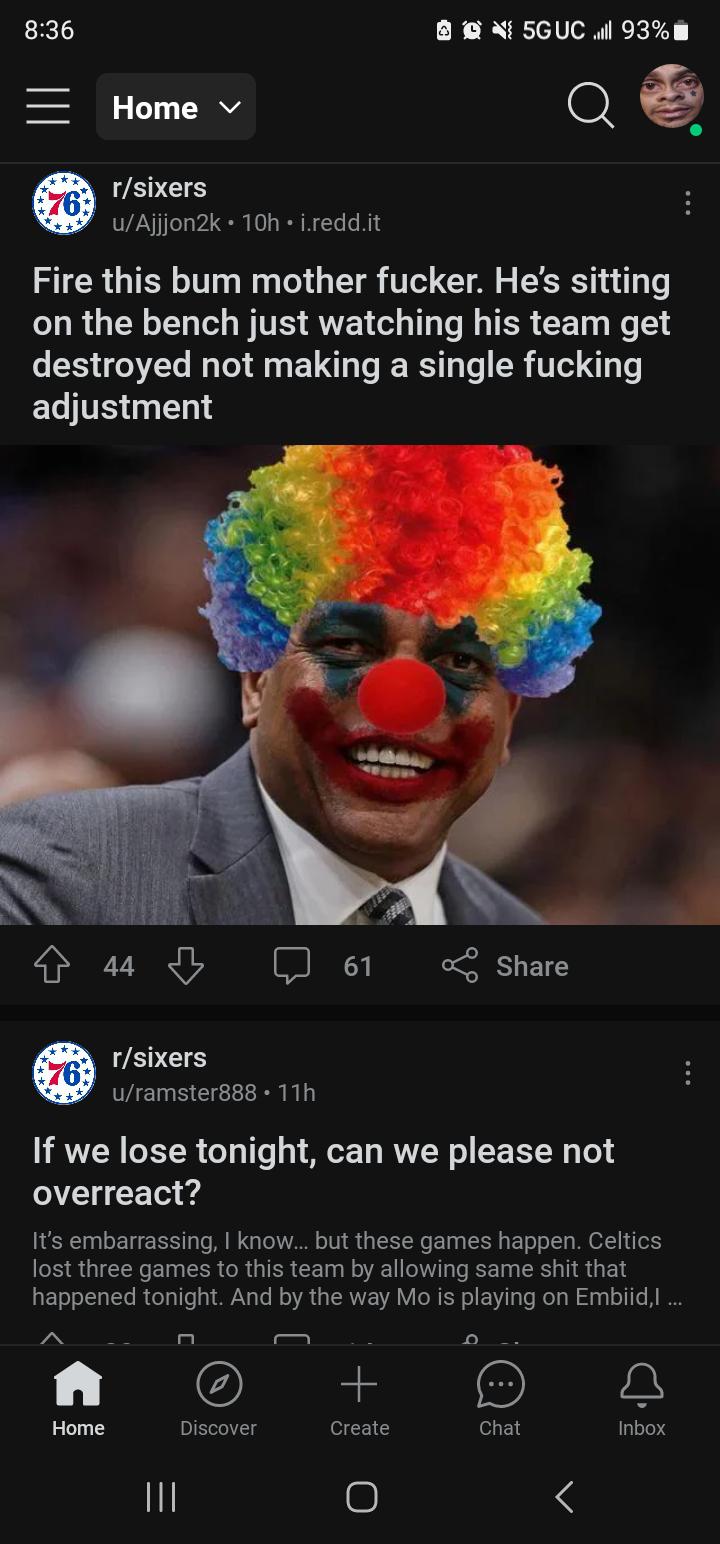Open r/sixers from ramster888's post
The height and width of the screenshot is (1544, 720).
(159, 1057)
